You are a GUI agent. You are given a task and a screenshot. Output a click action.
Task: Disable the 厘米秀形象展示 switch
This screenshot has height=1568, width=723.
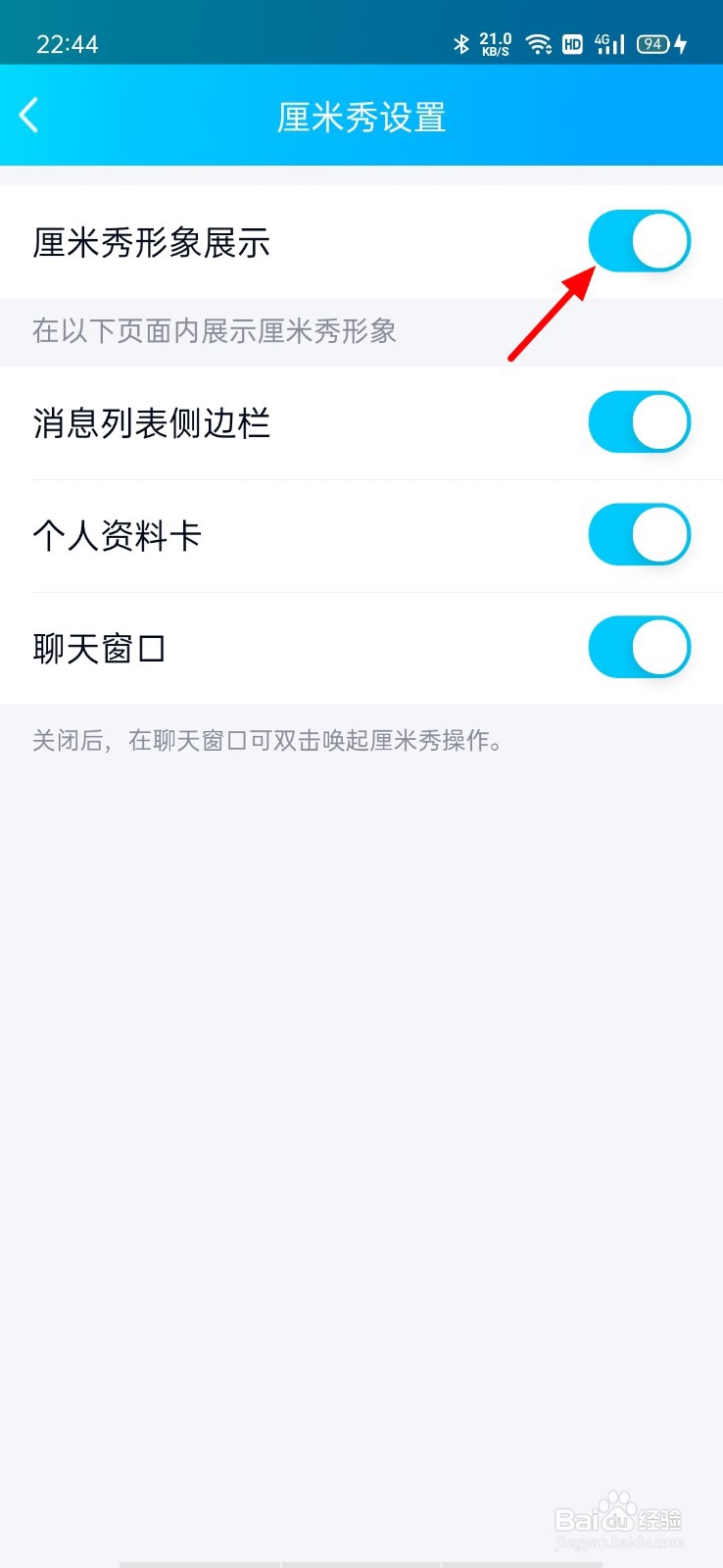639,241
